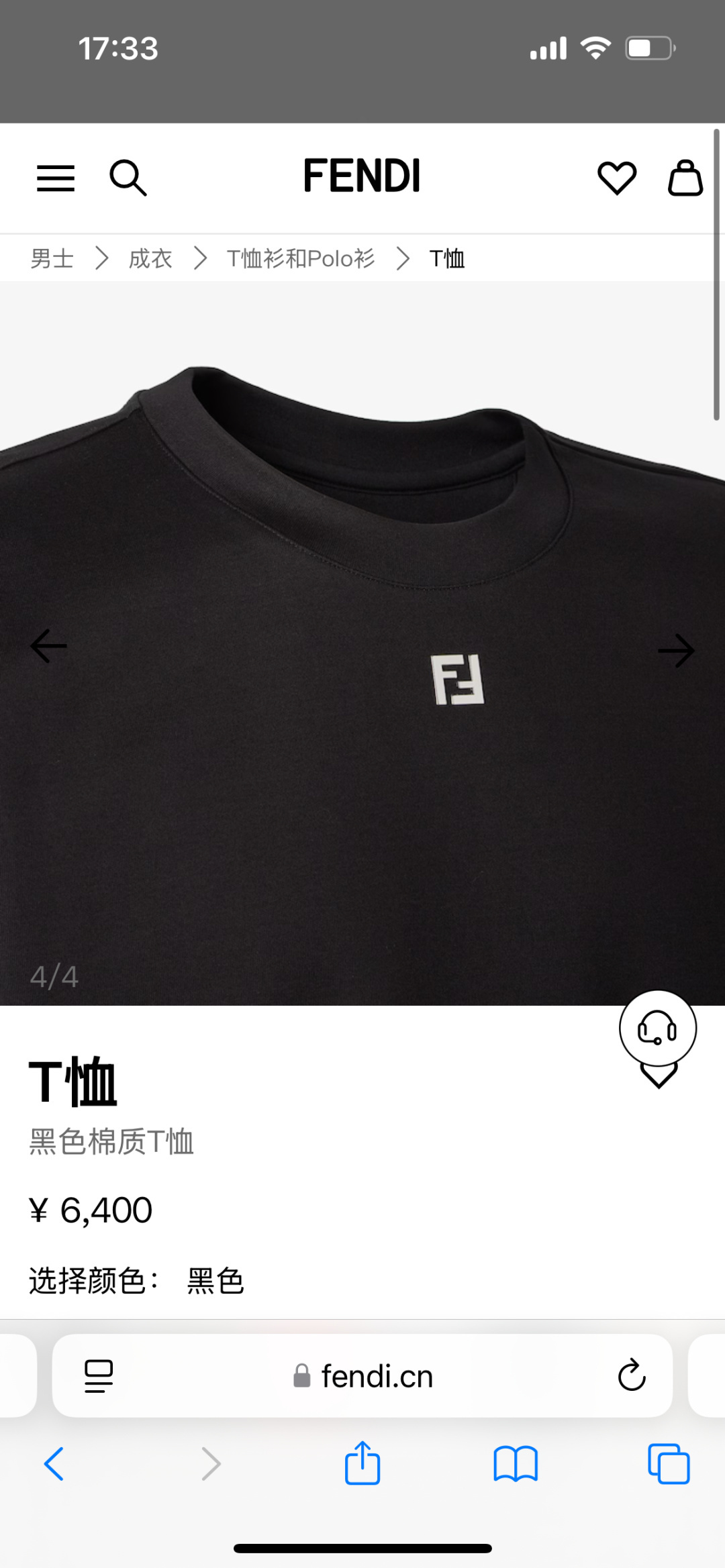Tap the fendi.cn address bar
The width and height of the screenshot is (725, 1568).
(363, 1376)
